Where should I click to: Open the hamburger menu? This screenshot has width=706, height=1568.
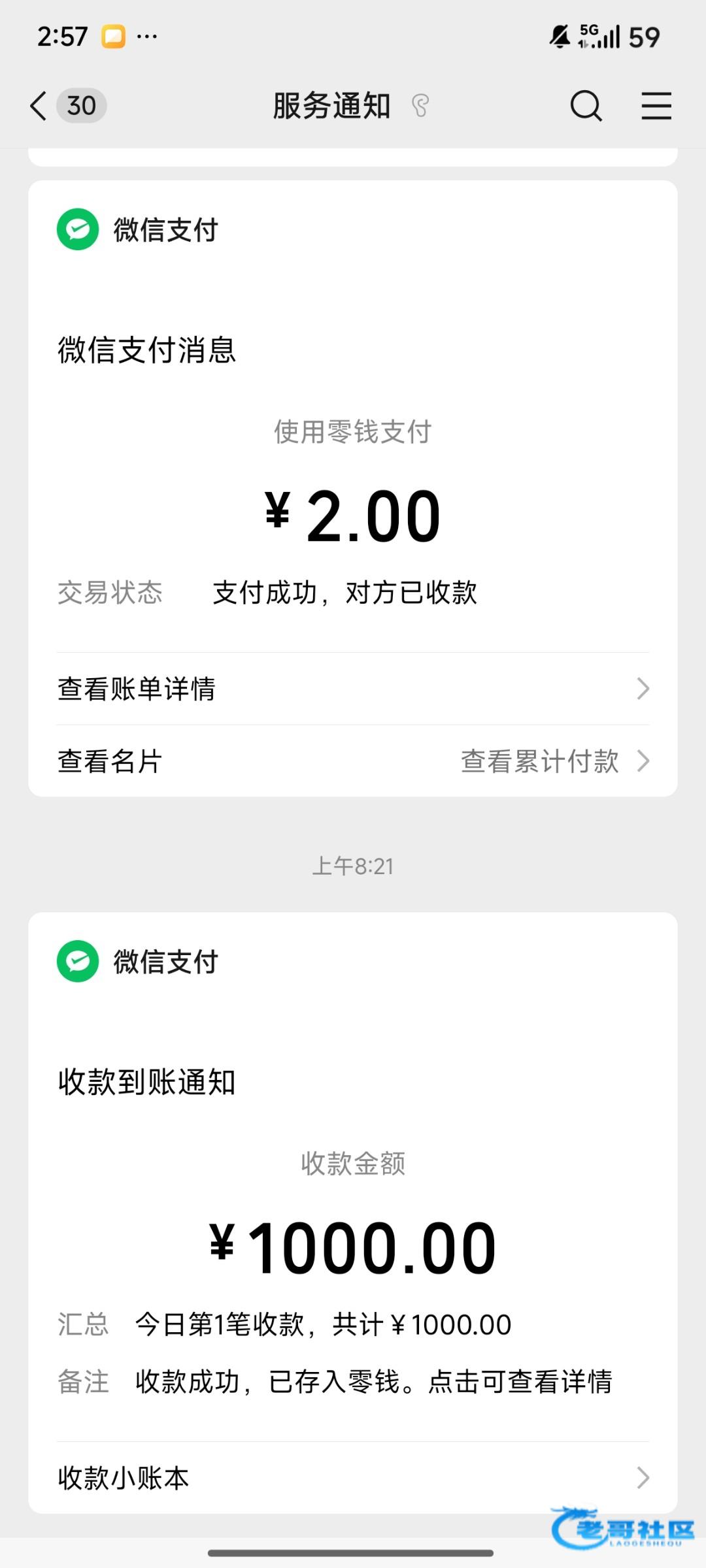pos(656,106)
